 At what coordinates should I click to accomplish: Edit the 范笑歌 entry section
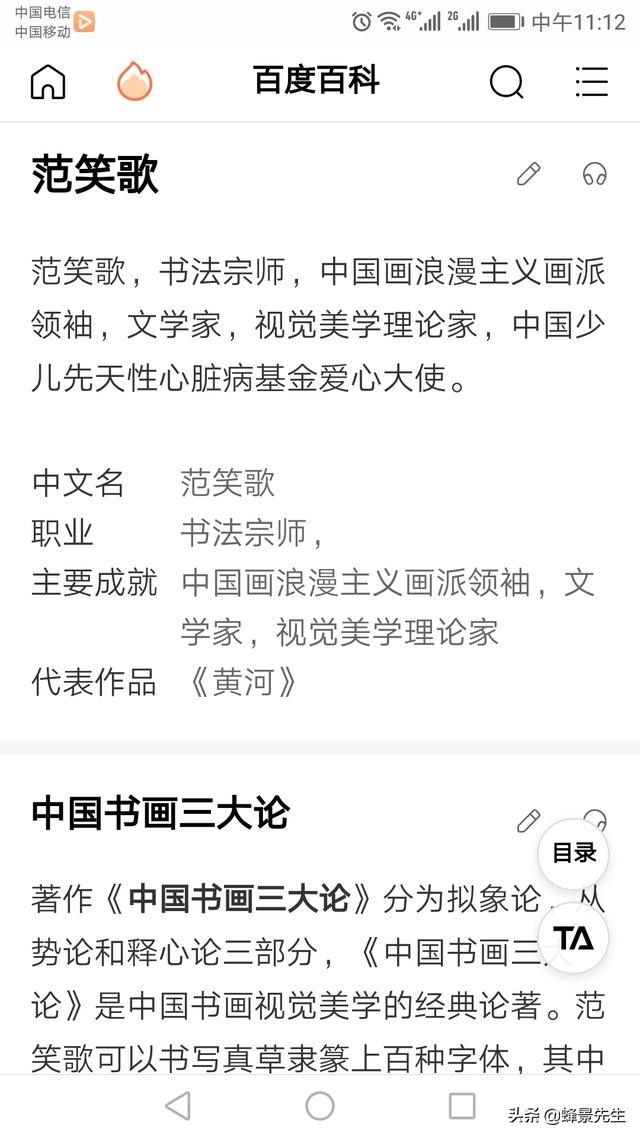(528, 174)
